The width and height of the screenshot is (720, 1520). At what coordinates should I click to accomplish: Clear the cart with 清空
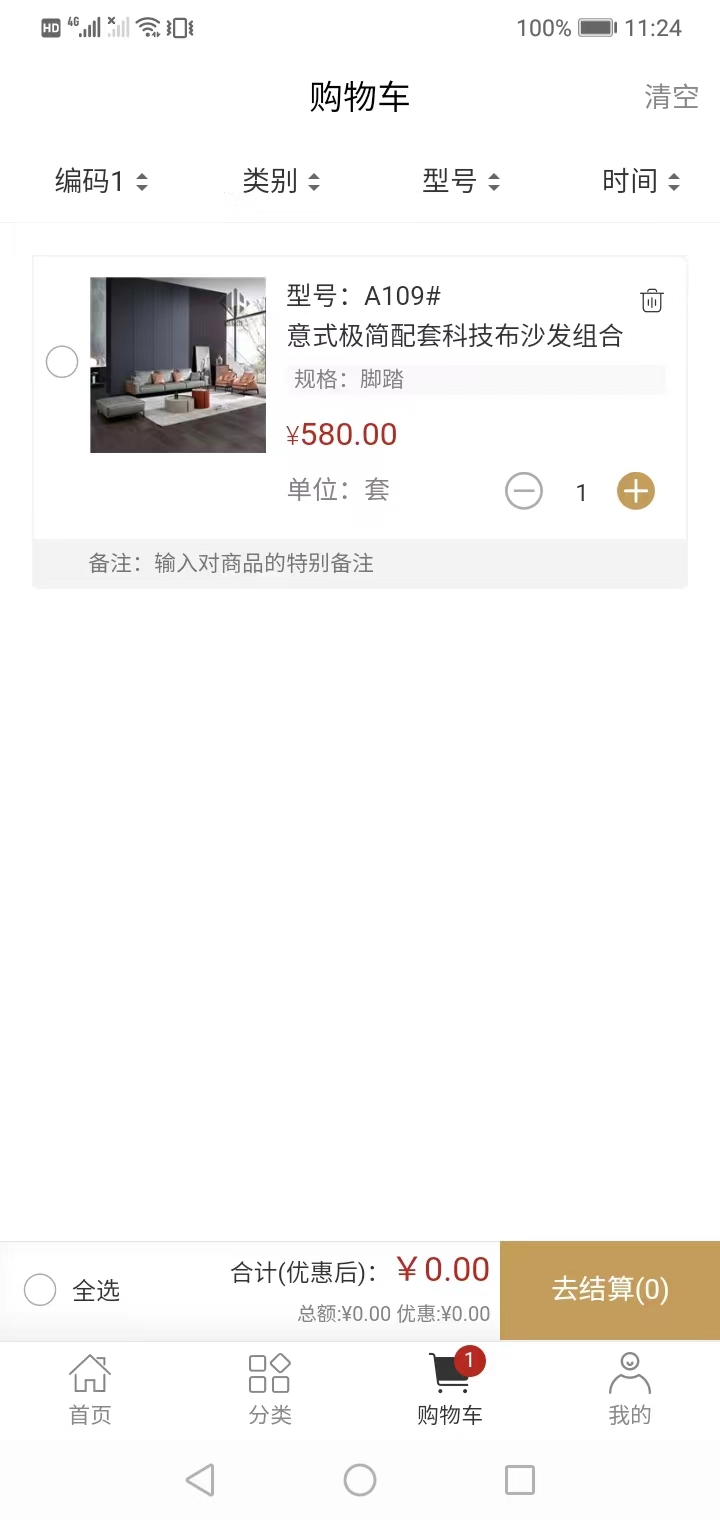pos(671,97)
